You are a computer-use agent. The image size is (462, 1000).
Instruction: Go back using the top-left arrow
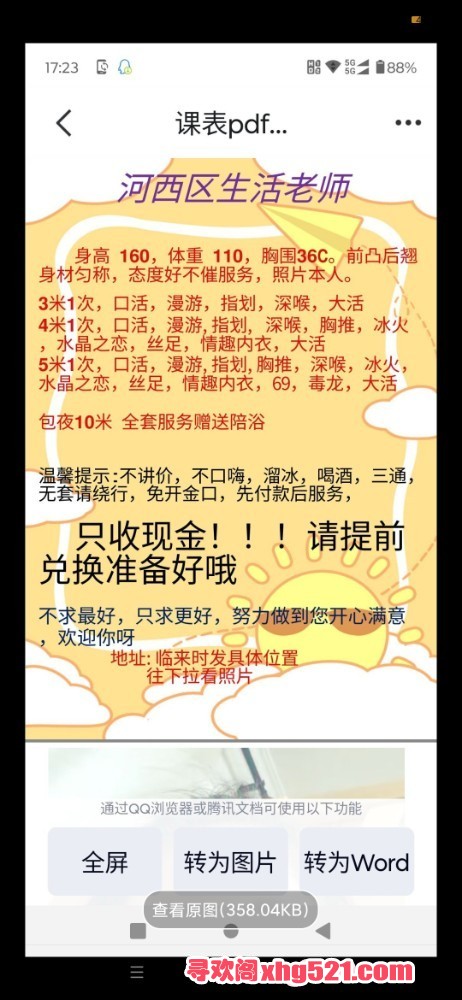[x=64, y=123]
